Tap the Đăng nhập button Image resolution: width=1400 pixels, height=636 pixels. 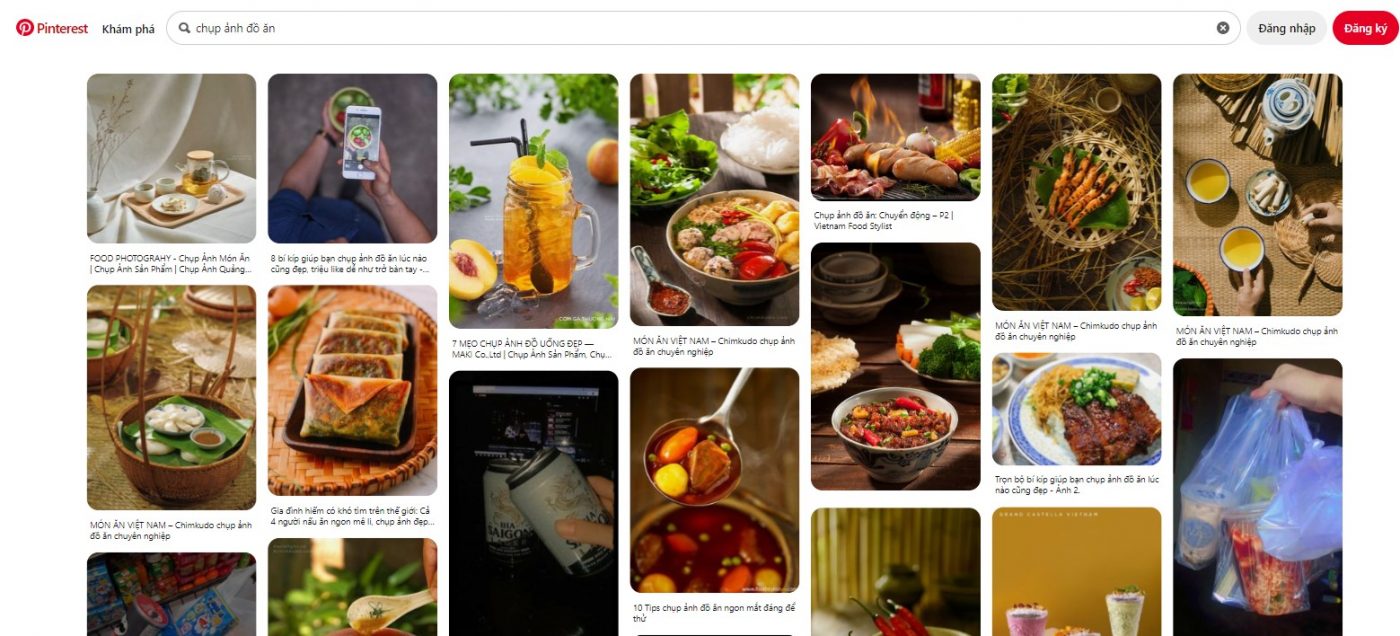point(1286,28)
